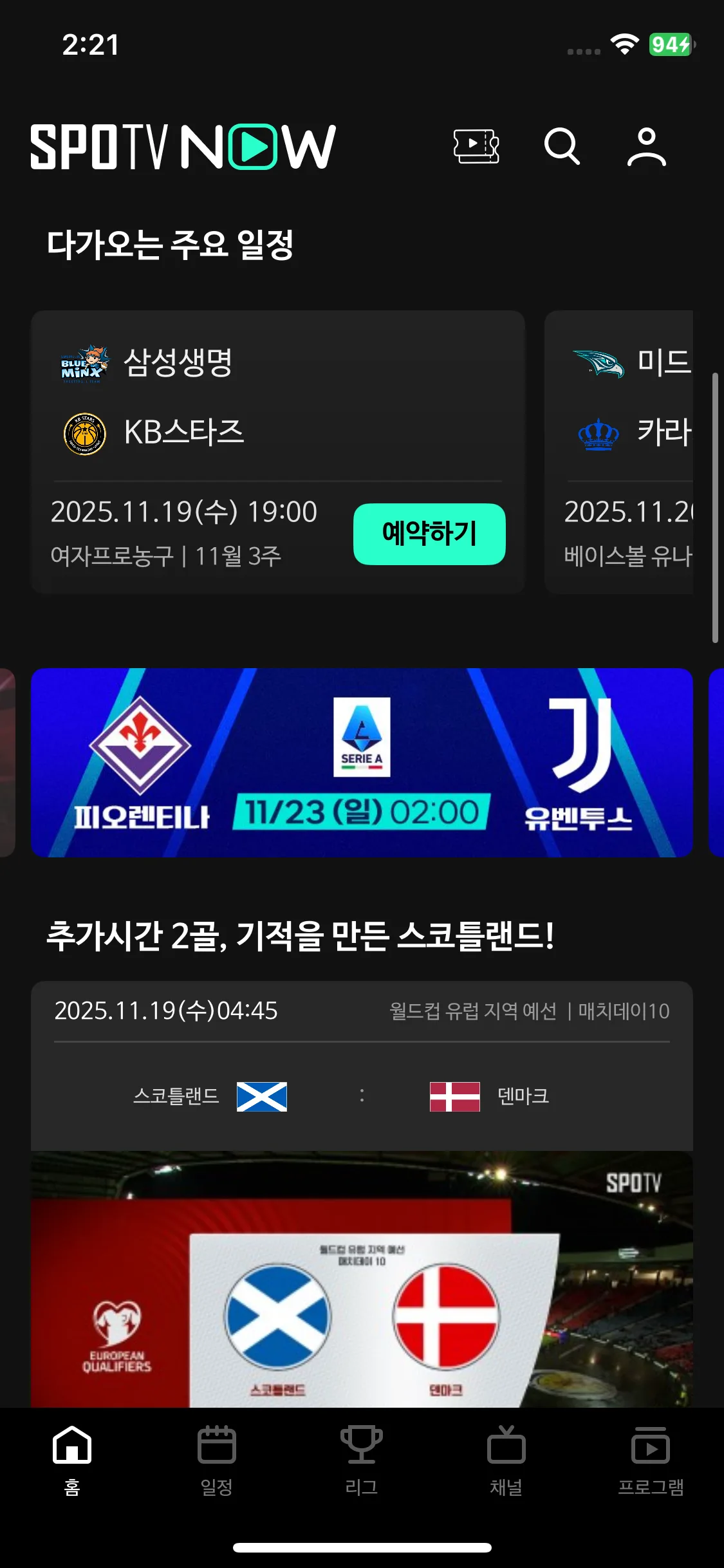
Task: Switch to the 일정 tab
Action: coord(217,1460)
